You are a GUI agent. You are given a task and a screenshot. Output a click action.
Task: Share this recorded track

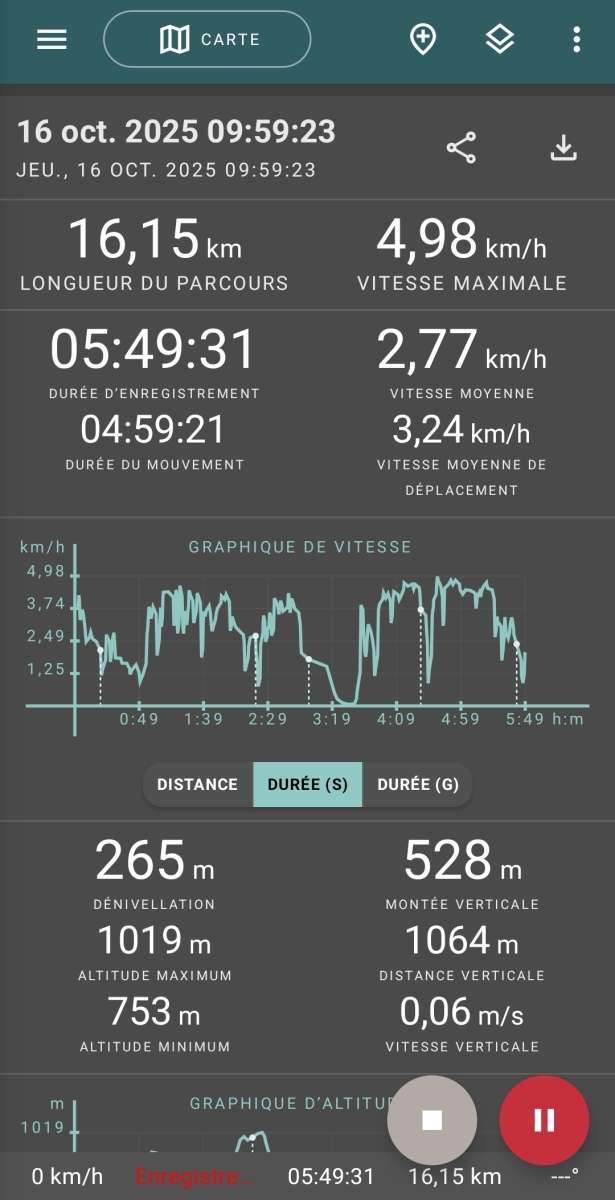coord(461,149)
